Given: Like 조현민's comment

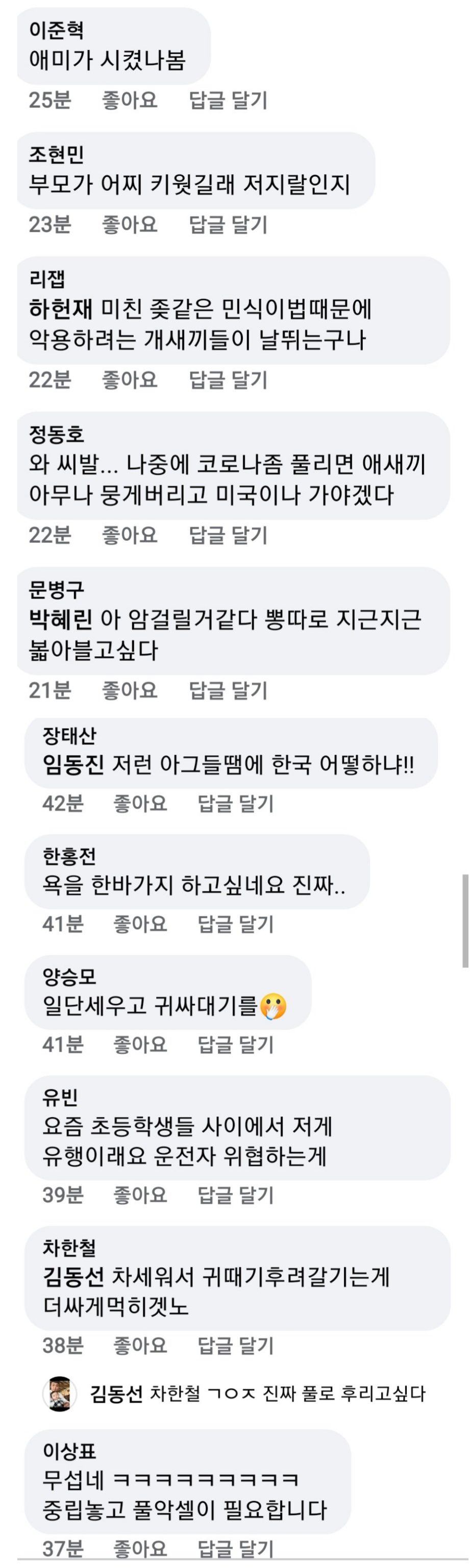Looking at the screenshot, I should click(129, 224).
